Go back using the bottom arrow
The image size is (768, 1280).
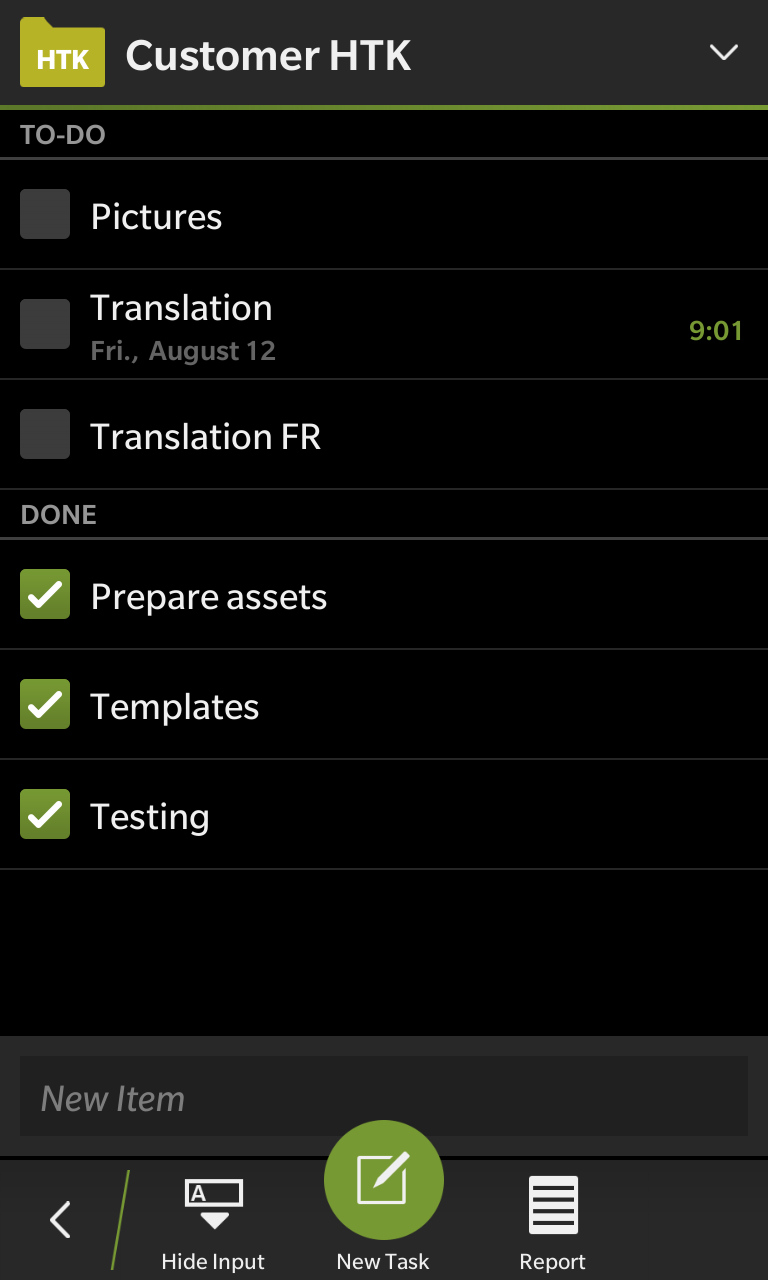(x=60, y=1220)
